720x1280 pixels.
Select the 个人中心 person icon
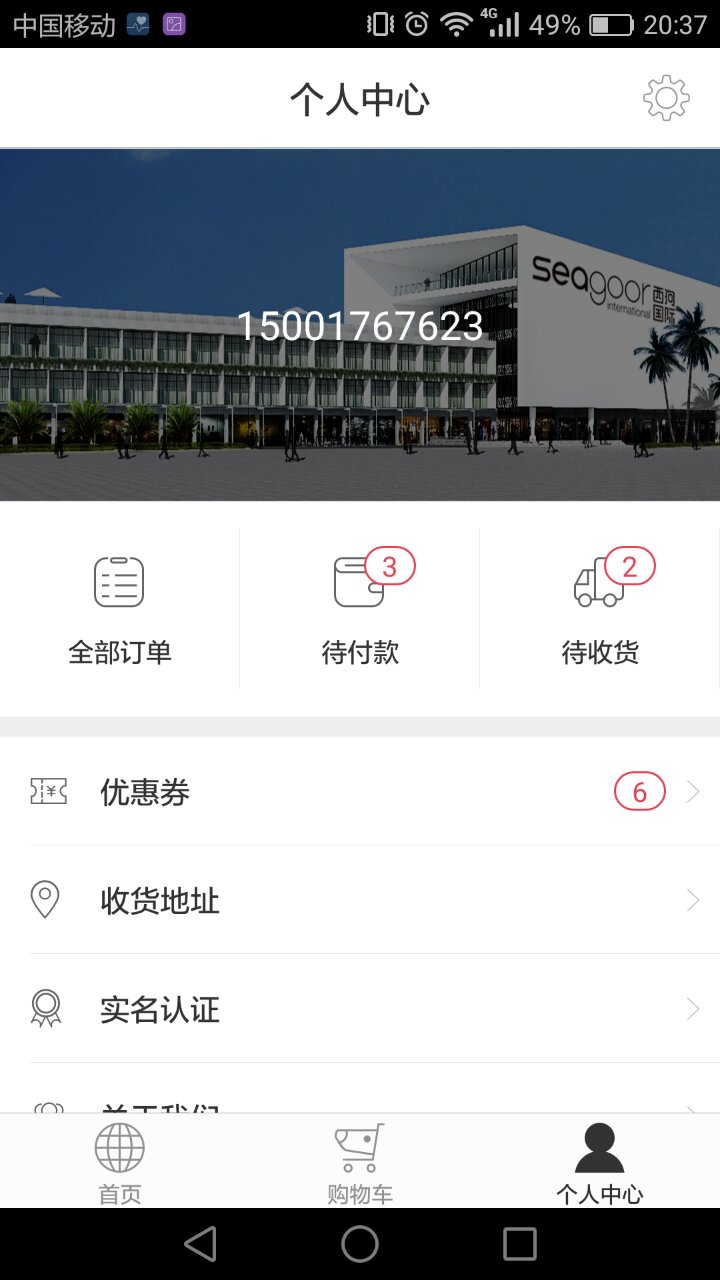(x=599, y=1148)
